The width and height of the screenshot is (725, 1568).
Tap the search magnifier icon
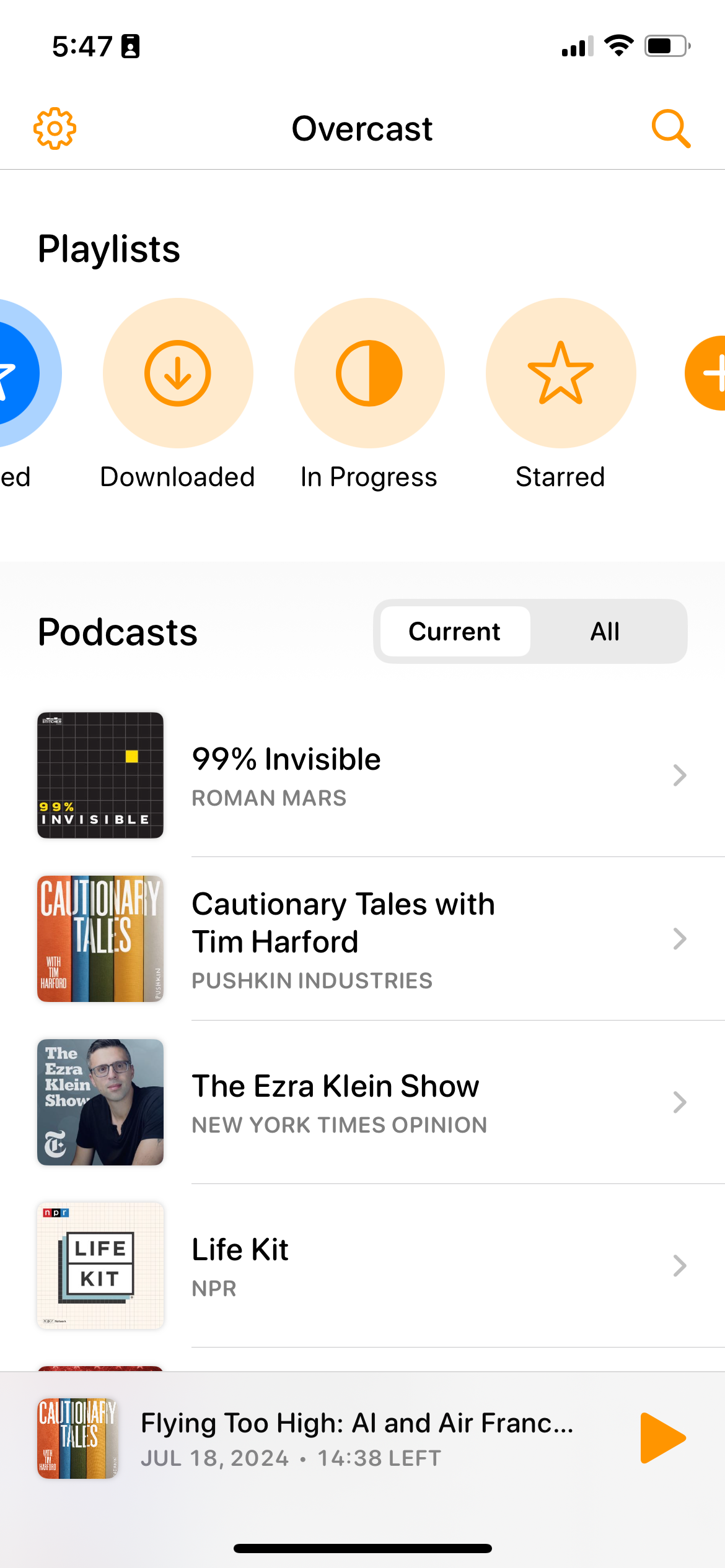[671, 129]
